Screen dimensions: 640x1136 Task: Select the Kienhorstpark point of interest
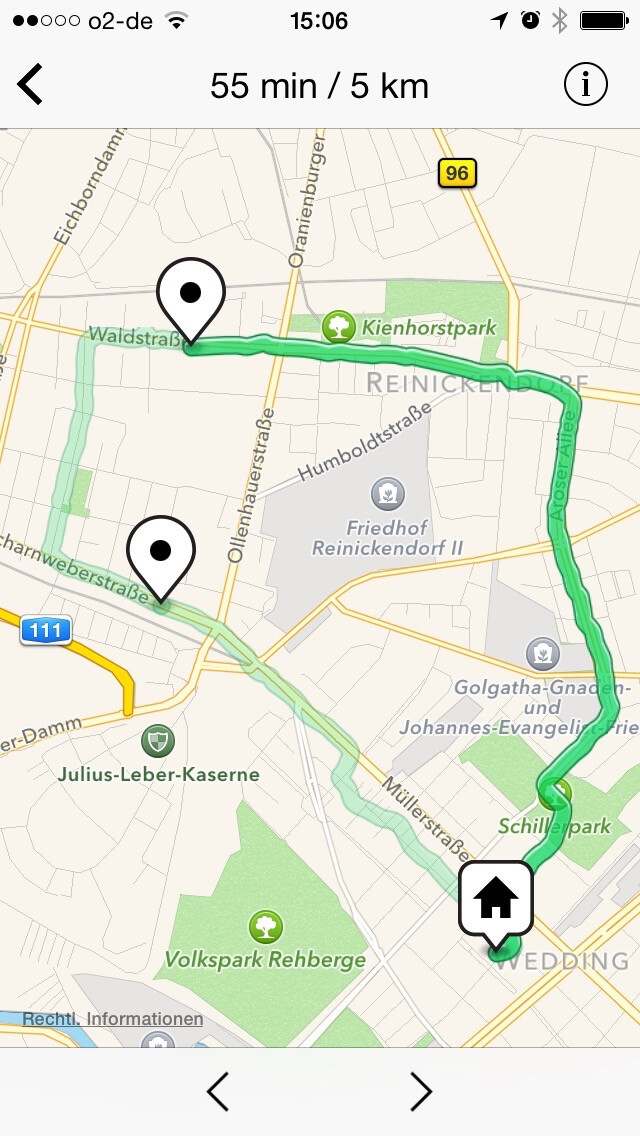pyautogui.click(x=339, y=326)
